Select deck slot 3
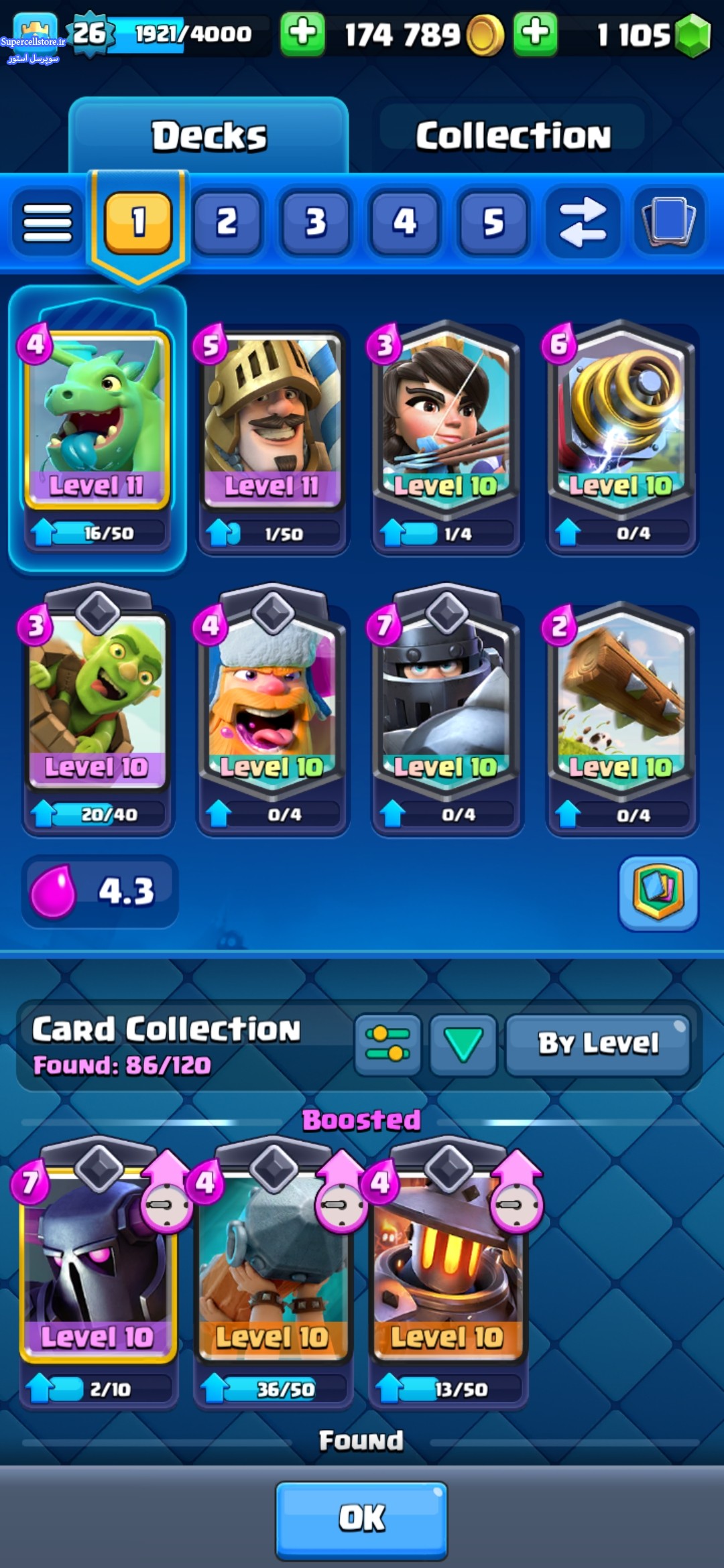The image size is (724, 1568). 316,222
